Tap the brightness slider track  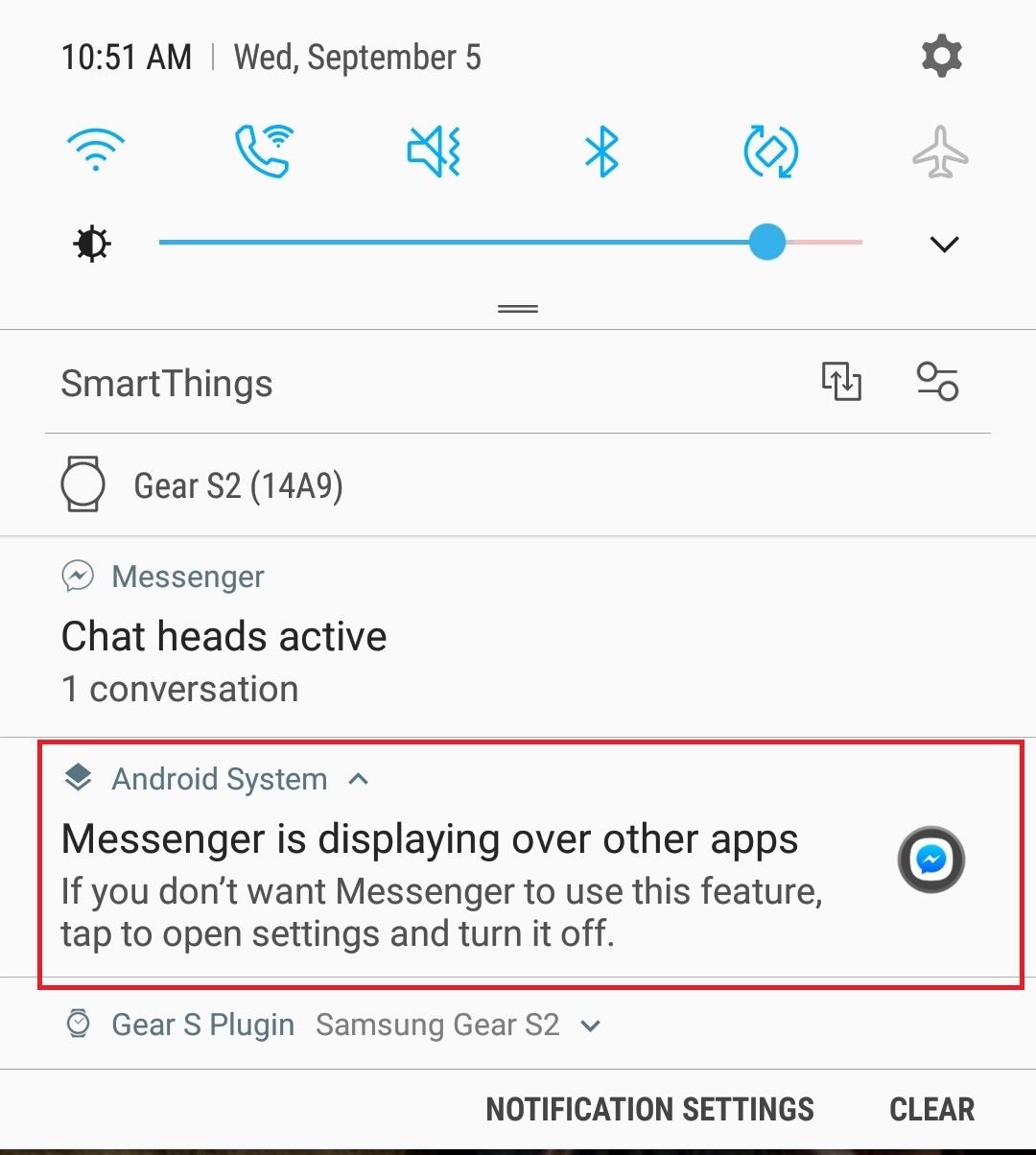click(460, 243)
